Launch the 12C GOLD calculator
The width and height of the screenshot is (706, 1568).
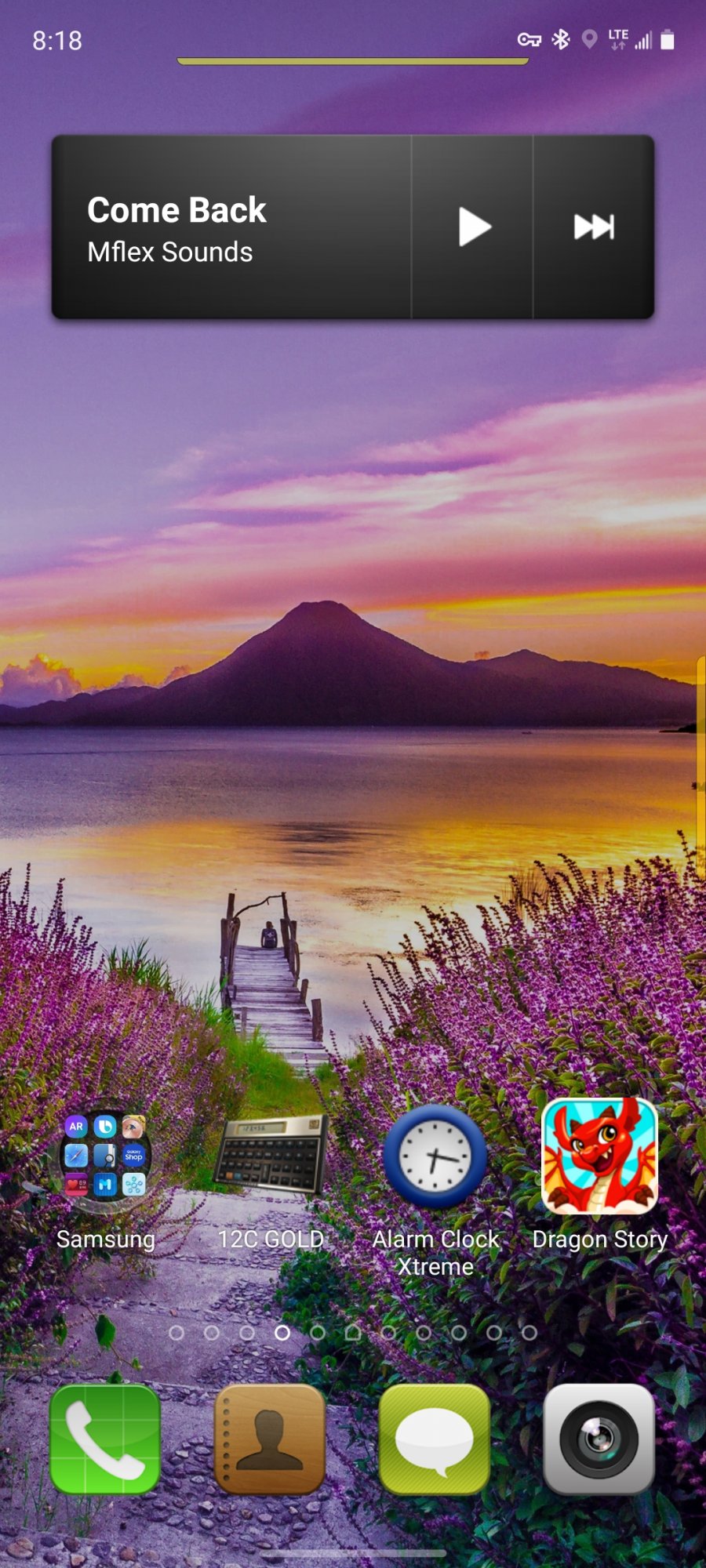pos(271,1157)
